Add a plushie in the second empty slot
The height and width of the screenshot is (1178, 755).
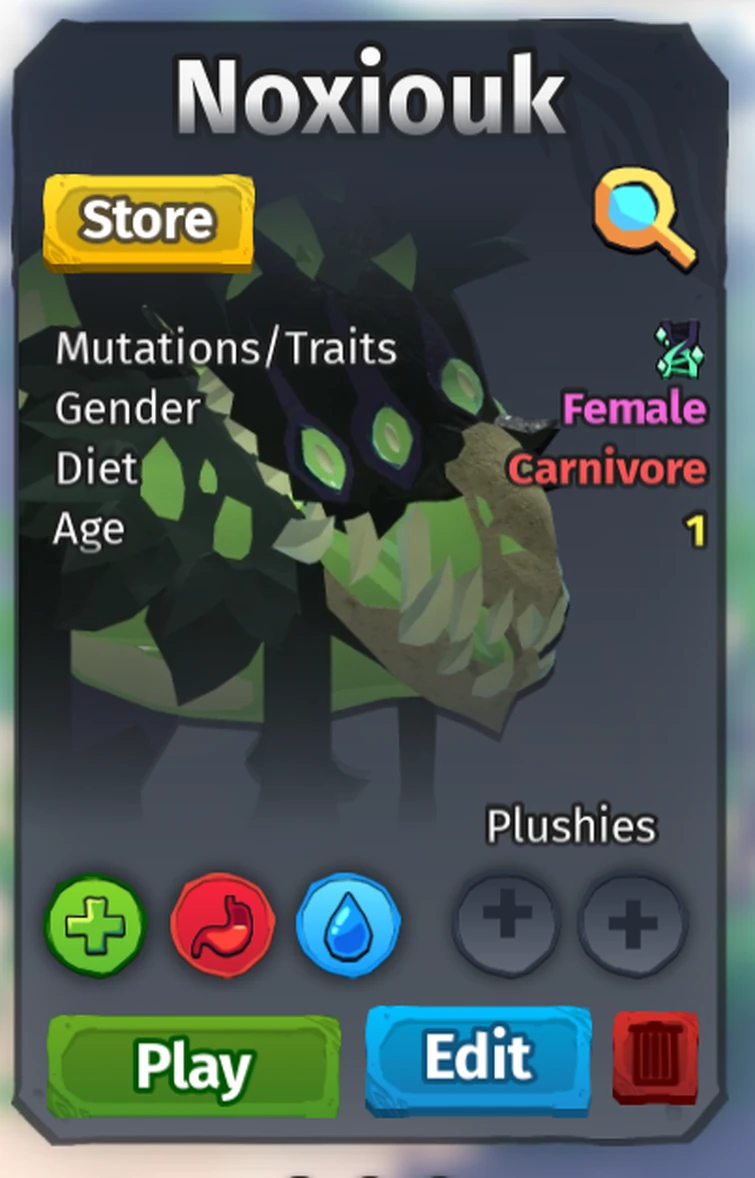pos(633,923)
